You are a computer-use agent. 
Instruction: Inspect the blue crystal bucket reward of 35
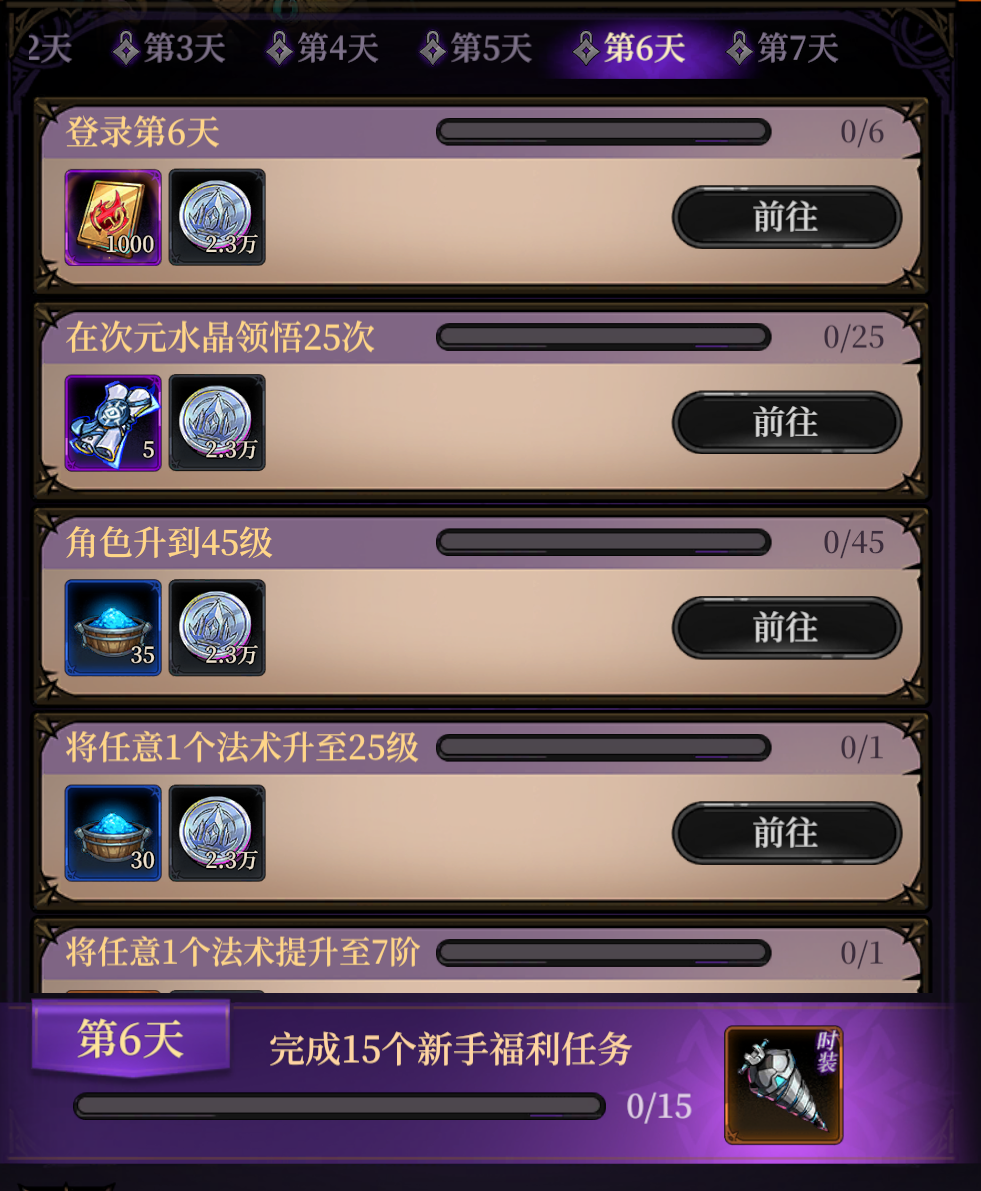(113, 627)
